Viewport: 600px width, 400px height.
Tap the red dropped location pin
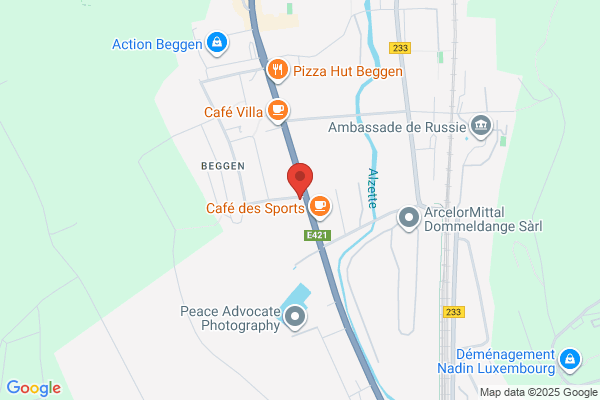300,181
